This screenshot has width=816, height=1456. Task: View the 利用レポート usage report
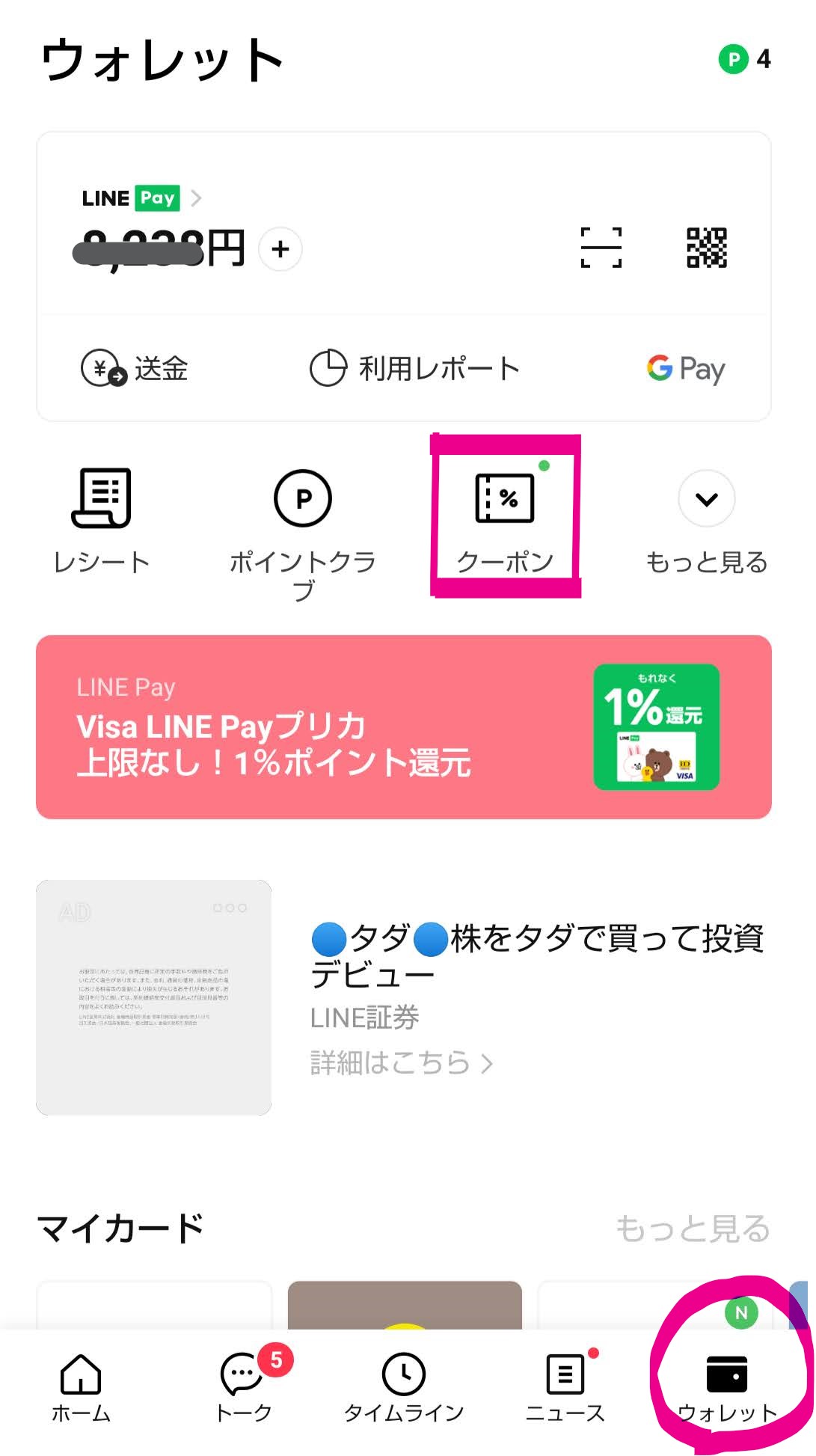[x=414, y=369]
